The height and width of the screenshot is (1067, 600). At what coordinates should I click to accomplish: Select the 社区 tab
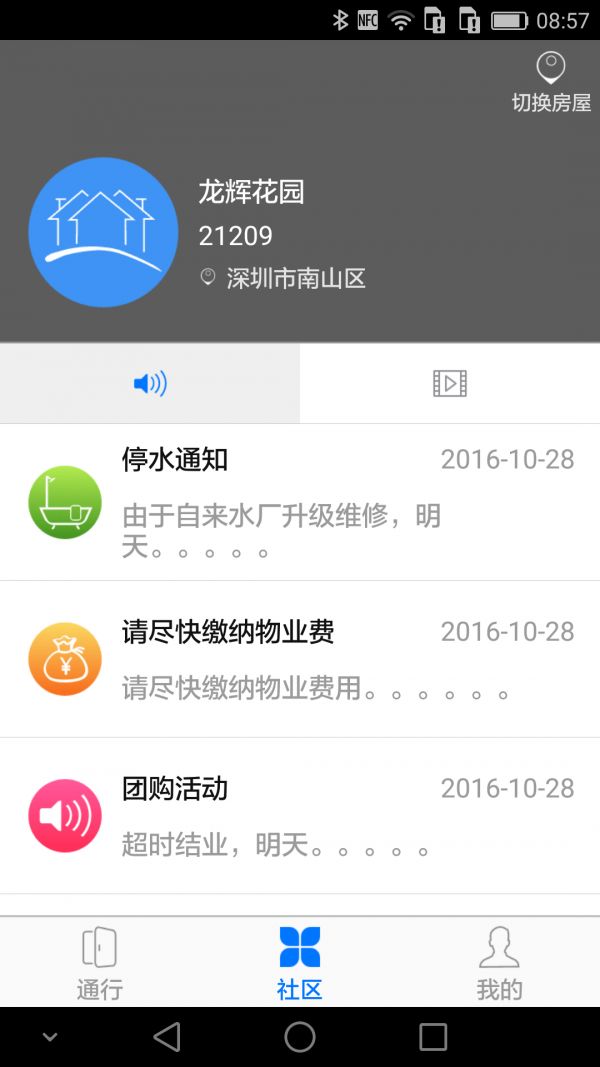299,962
